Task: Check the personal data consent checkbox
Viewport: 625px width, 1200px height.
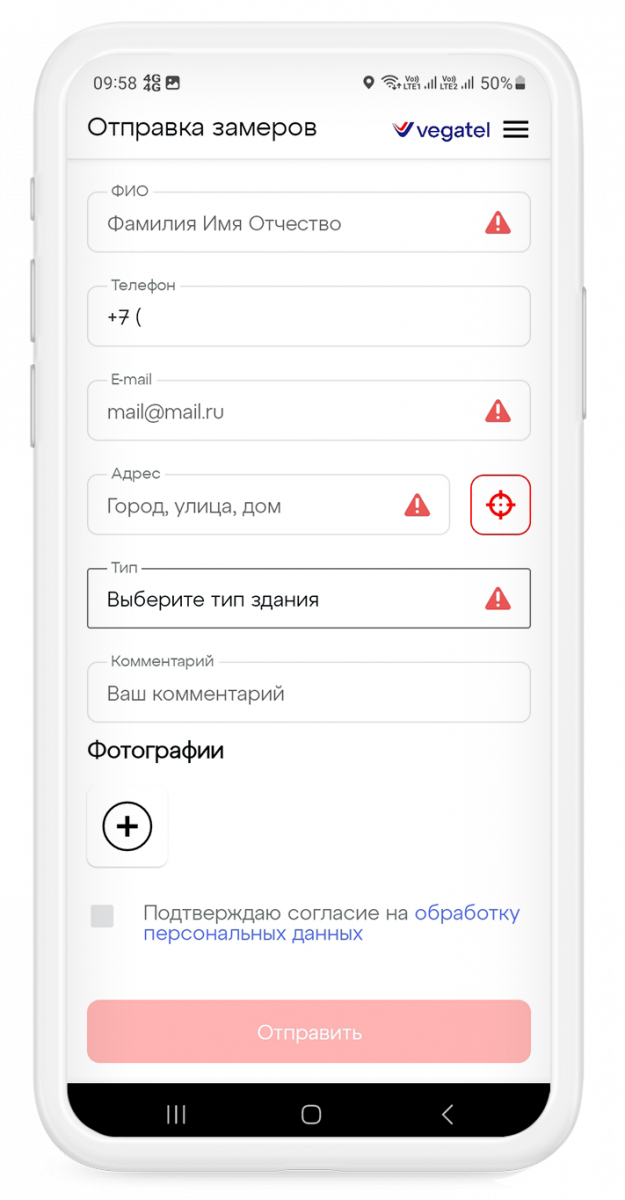Action: (102, 916)
